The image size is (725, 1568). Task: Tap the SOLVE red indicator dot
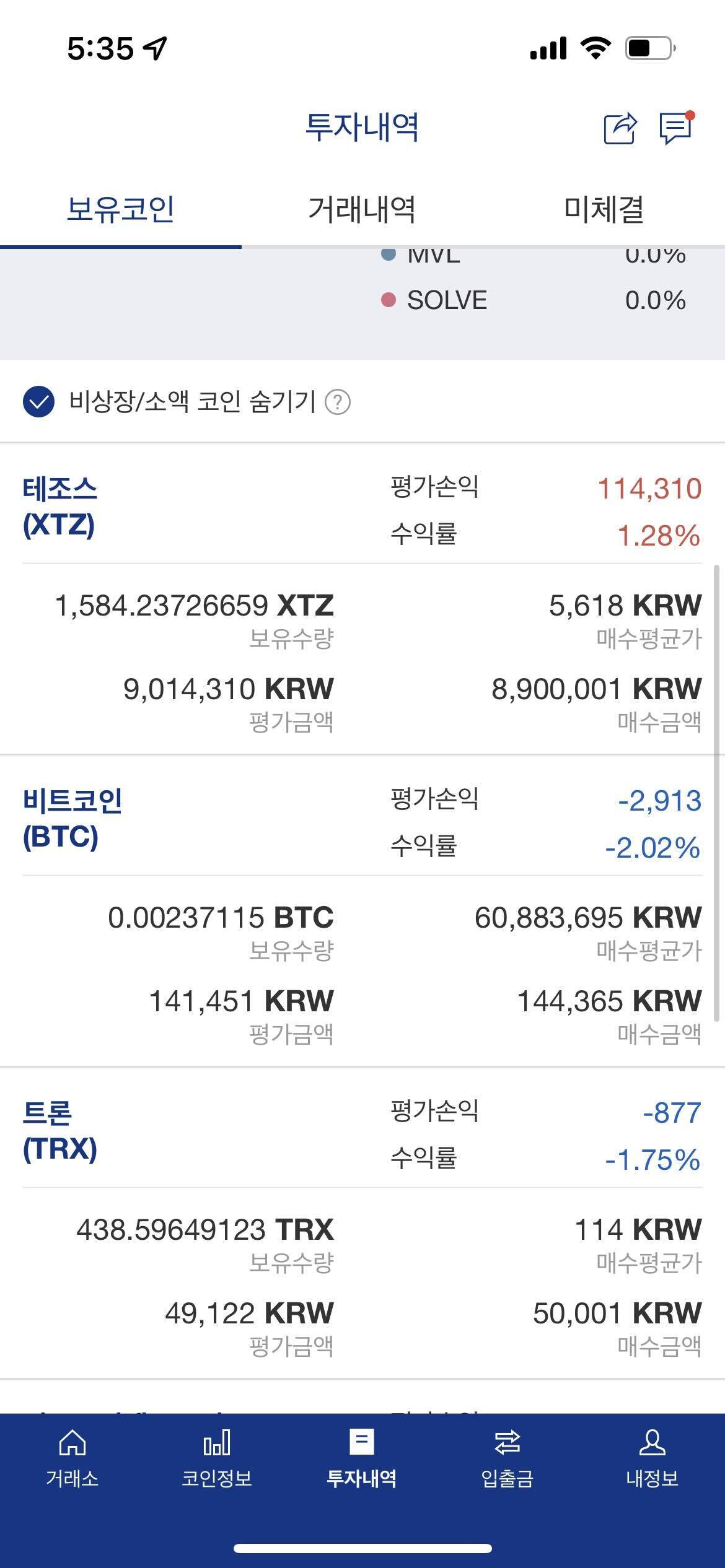coord(388,300)
